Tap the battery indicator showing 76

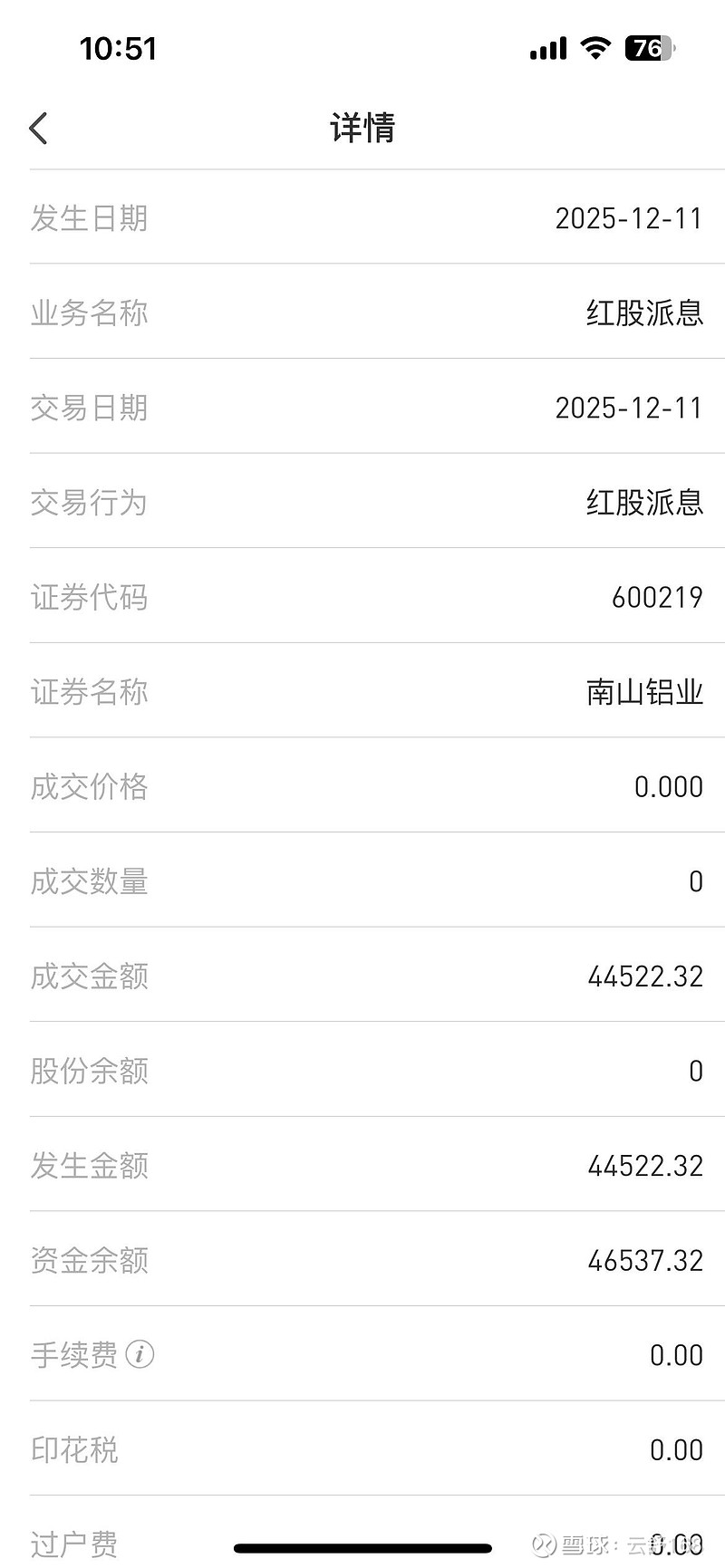point(649,47)
